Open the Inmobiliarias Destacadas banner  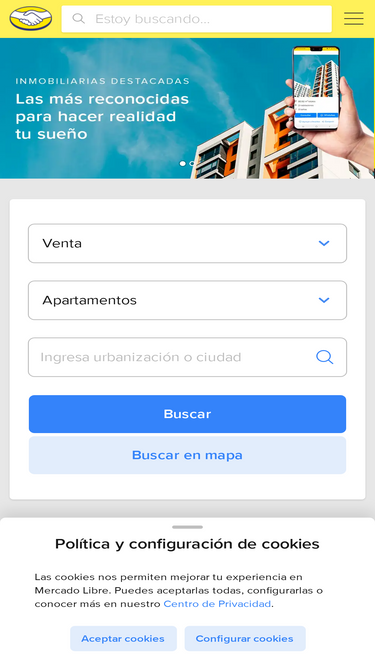click(x=188, y=108)
